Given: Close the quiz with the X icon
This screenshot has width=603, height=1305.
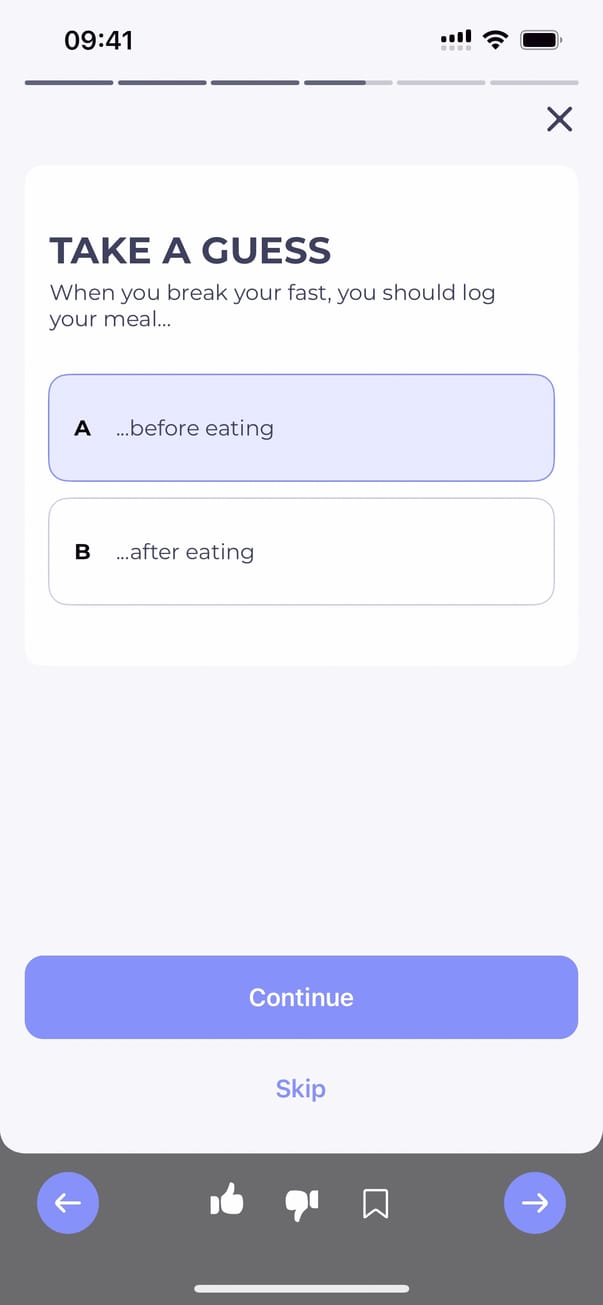Looking at the screenshot, I should 559,120.
